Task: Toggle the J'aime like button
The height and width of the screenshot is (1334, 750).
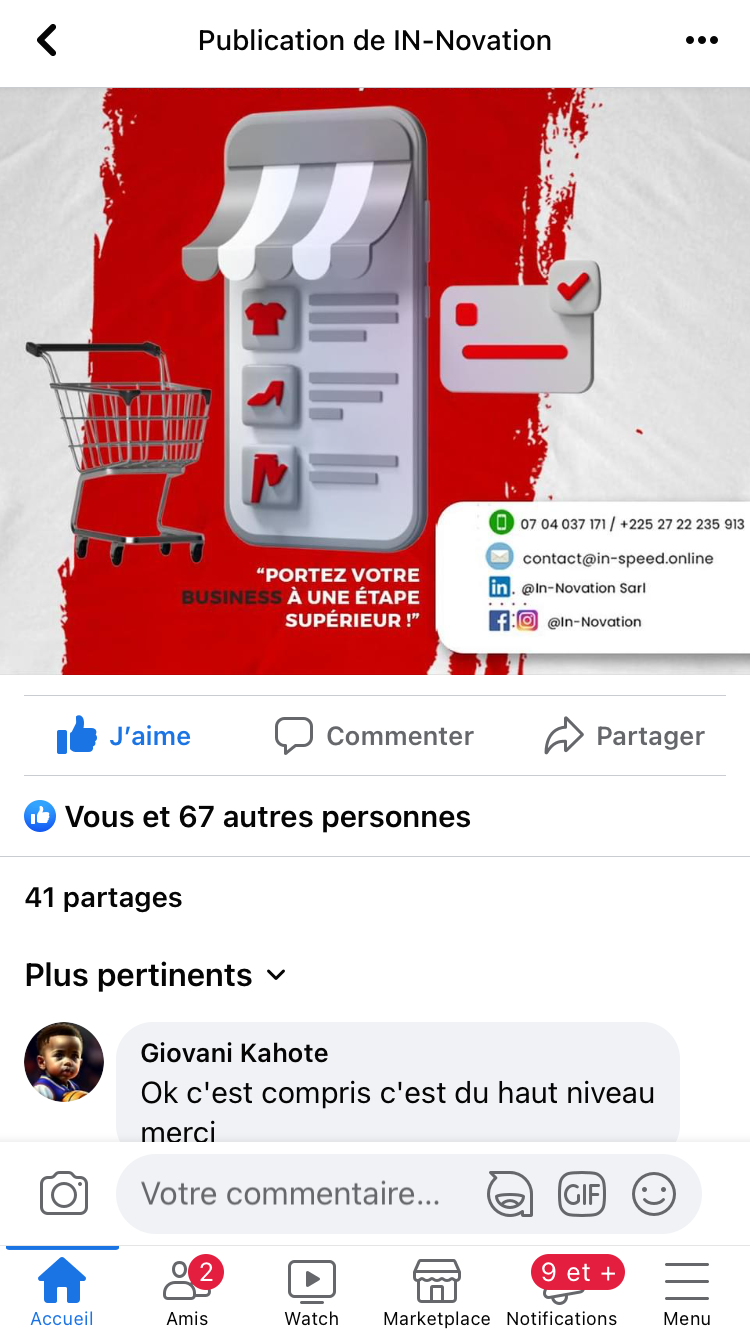Action: coord(124,736)
